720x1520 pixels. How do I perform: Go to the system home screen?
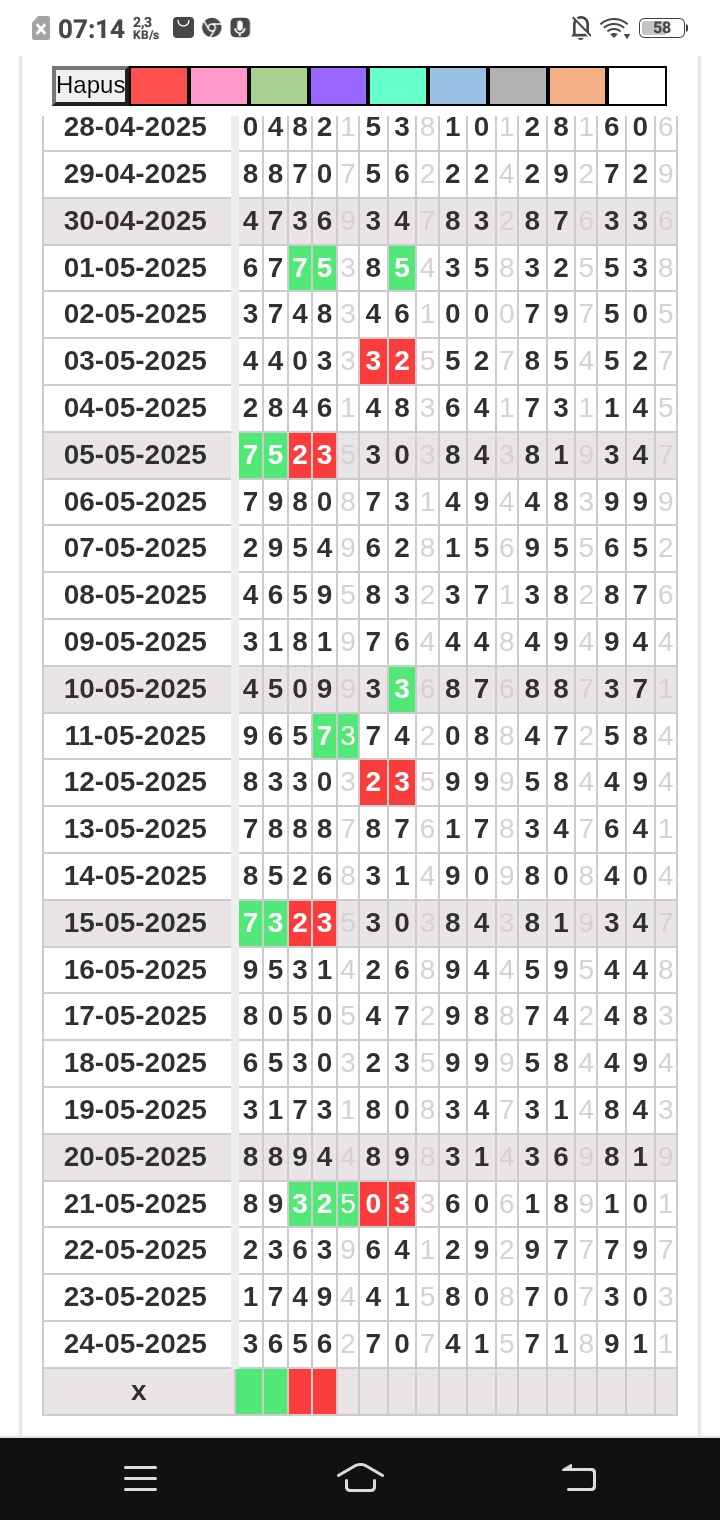click(360, 1477)
